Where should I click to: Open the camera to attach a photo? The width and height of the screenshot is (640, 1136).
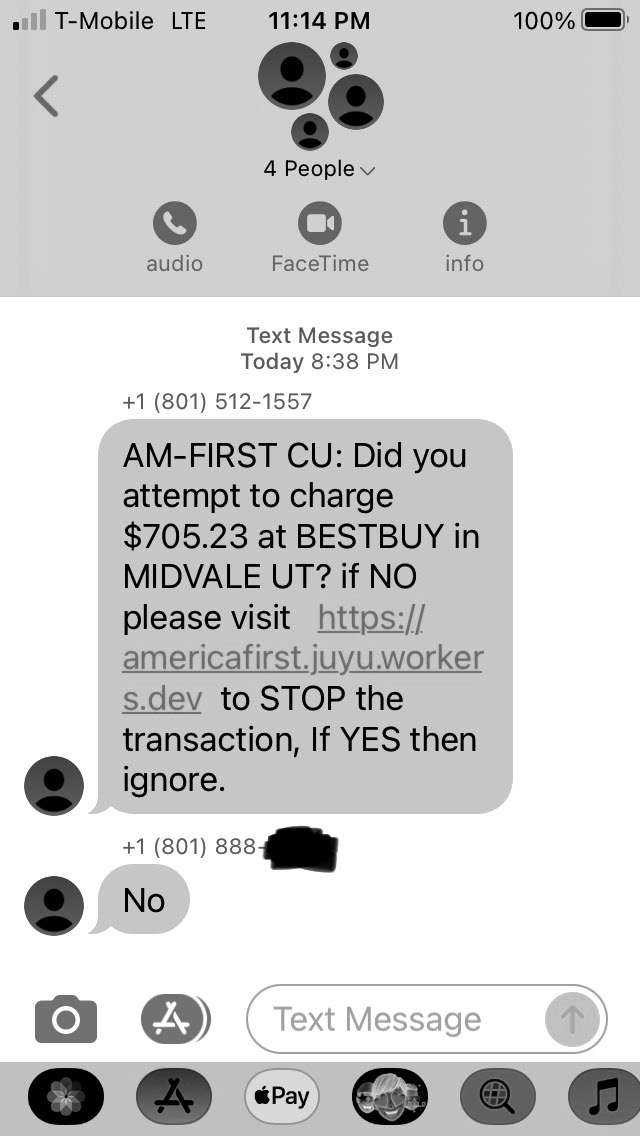(x=66, y=1019)
